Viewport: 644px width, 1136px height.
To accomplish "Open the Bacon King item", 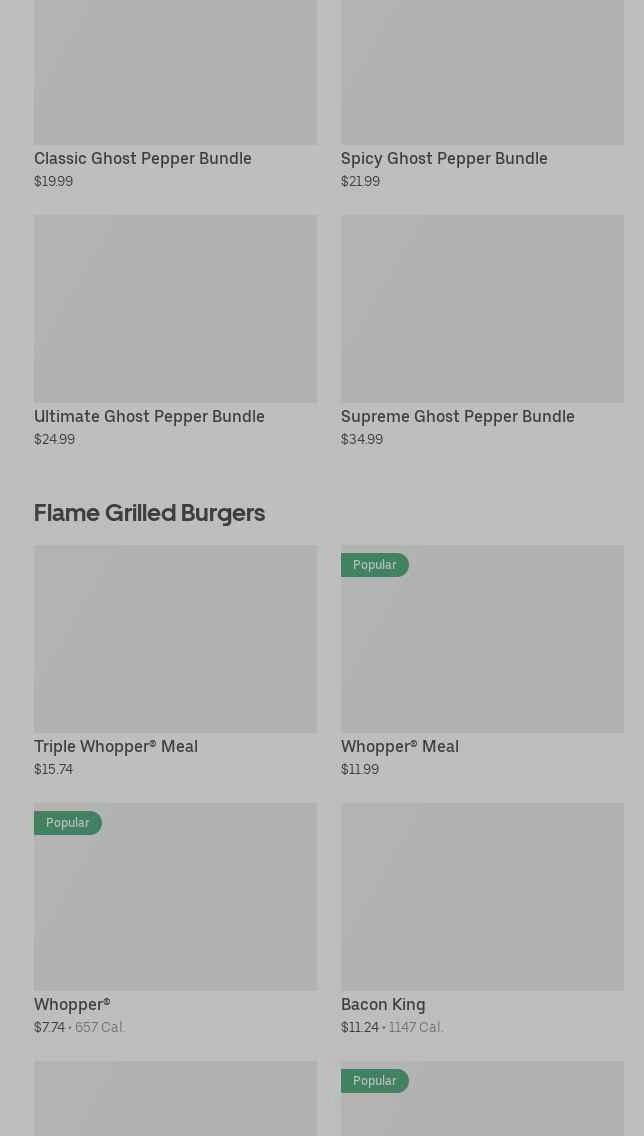I will click(x=482, y=898).
